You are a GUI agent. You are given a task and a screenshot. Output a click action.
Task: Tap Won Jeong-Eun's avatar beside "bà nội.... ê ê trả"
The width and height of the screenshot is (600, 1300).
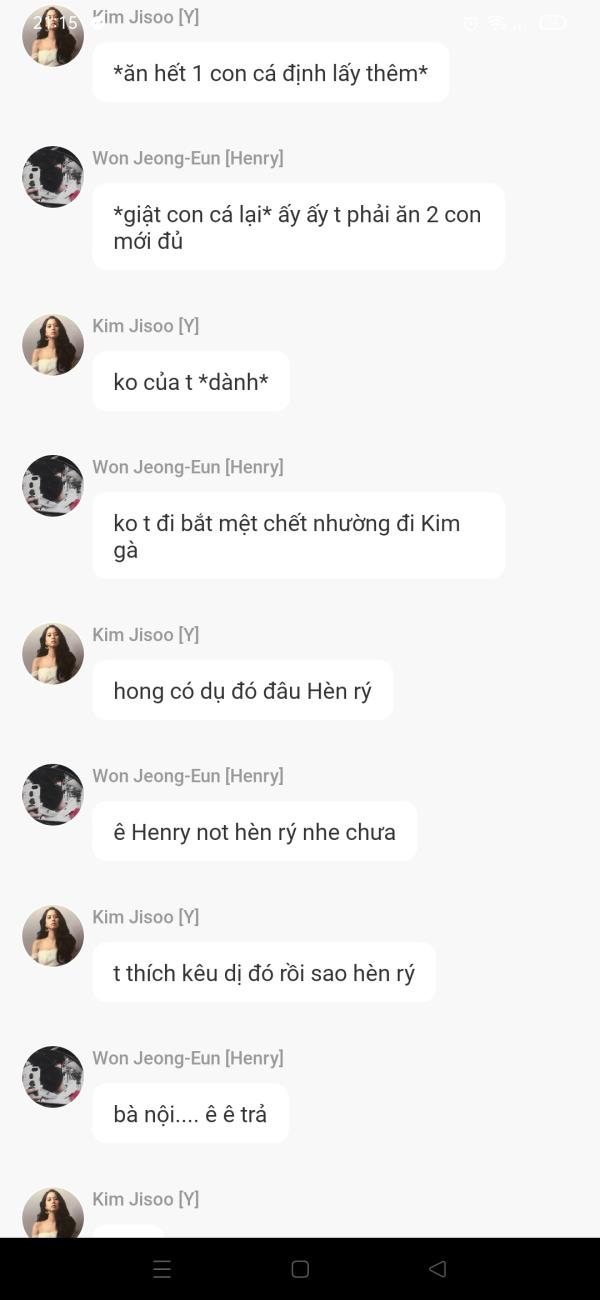click(x=53, y=1077)
